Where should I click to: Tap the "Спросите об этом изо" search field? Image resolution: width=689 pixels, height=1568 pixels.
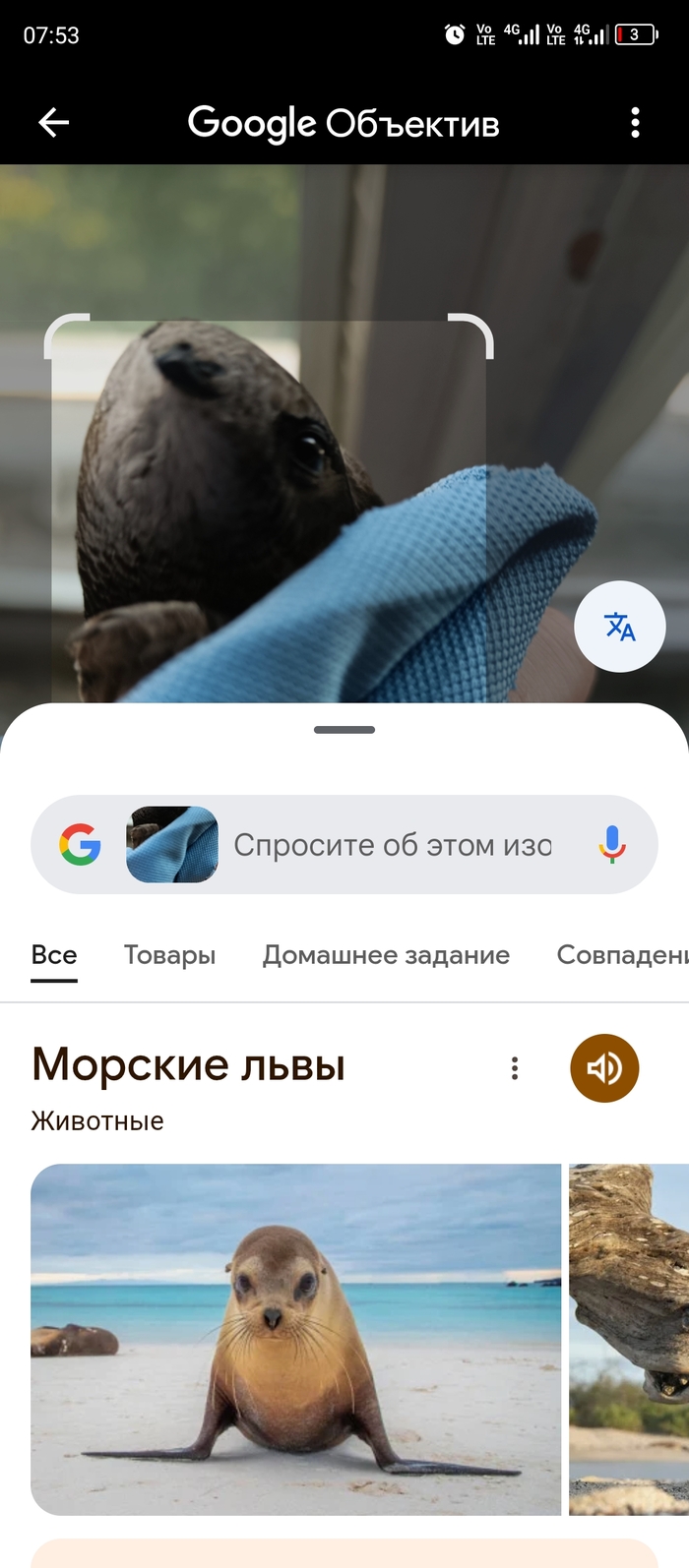point(394,845)
